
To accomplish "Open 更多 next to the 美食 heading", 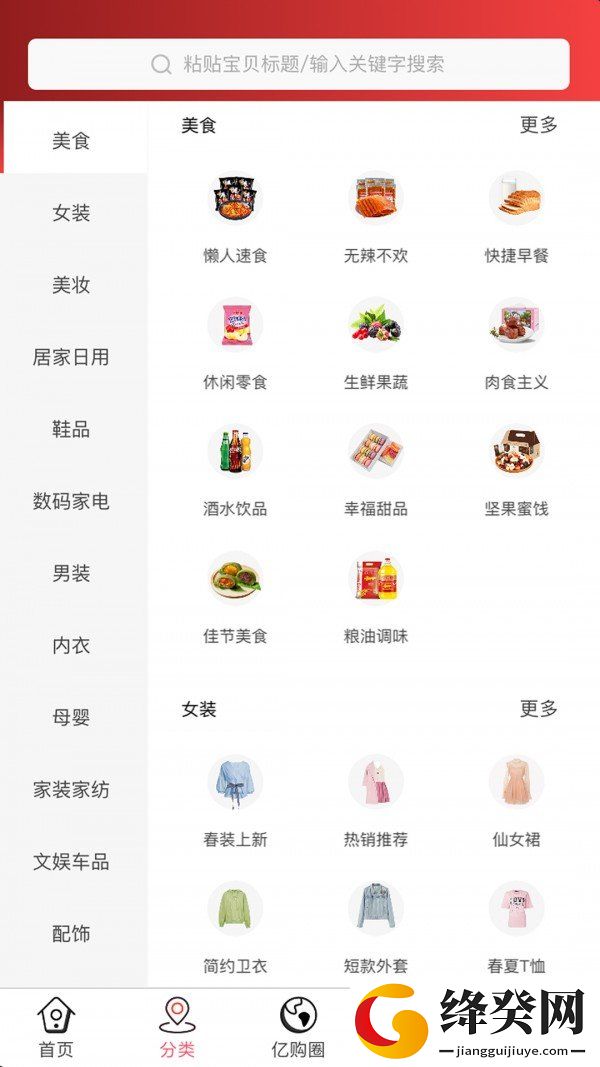I will [x=539, y=125].
